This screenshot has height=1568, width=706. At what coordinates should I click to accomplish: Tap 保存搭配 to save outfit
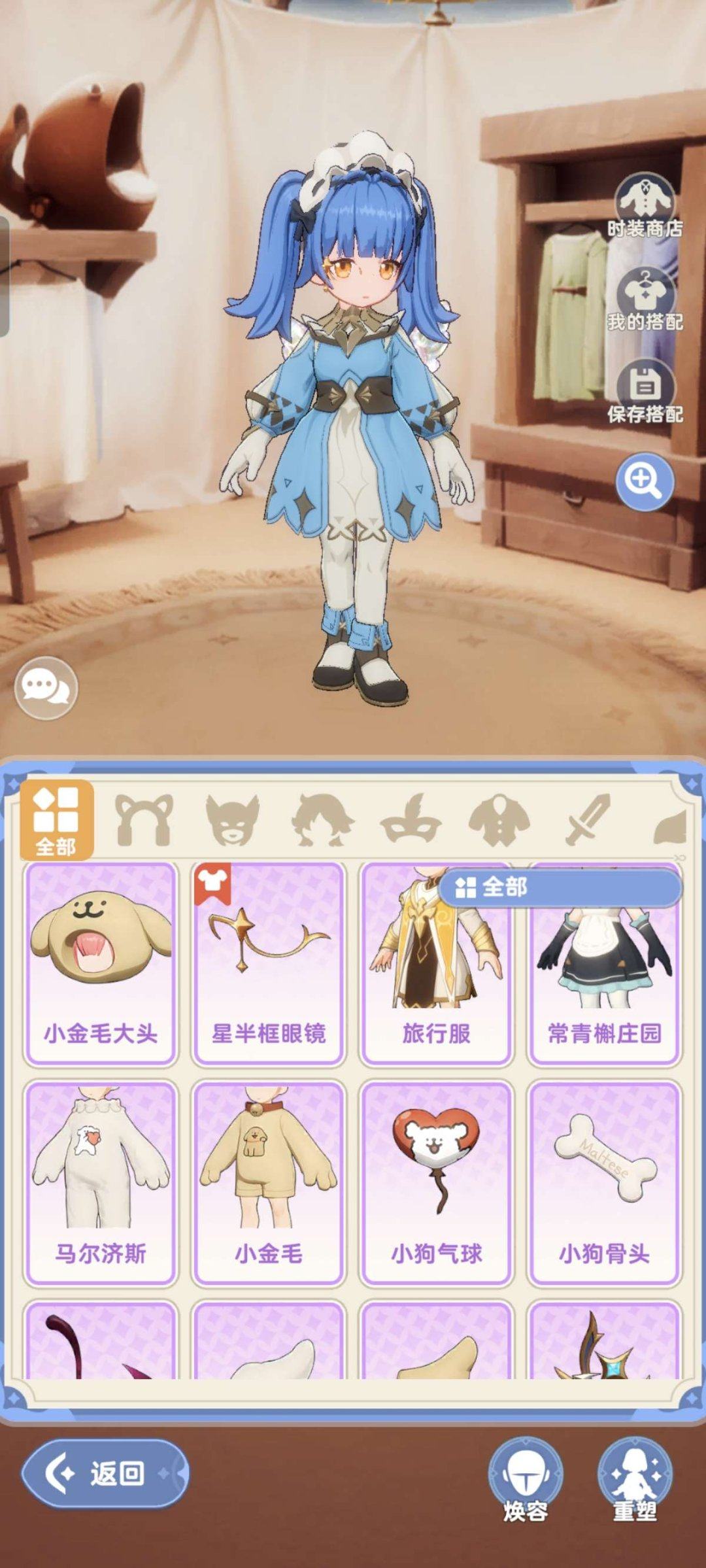pyautogui.click(x=645, y=391)
